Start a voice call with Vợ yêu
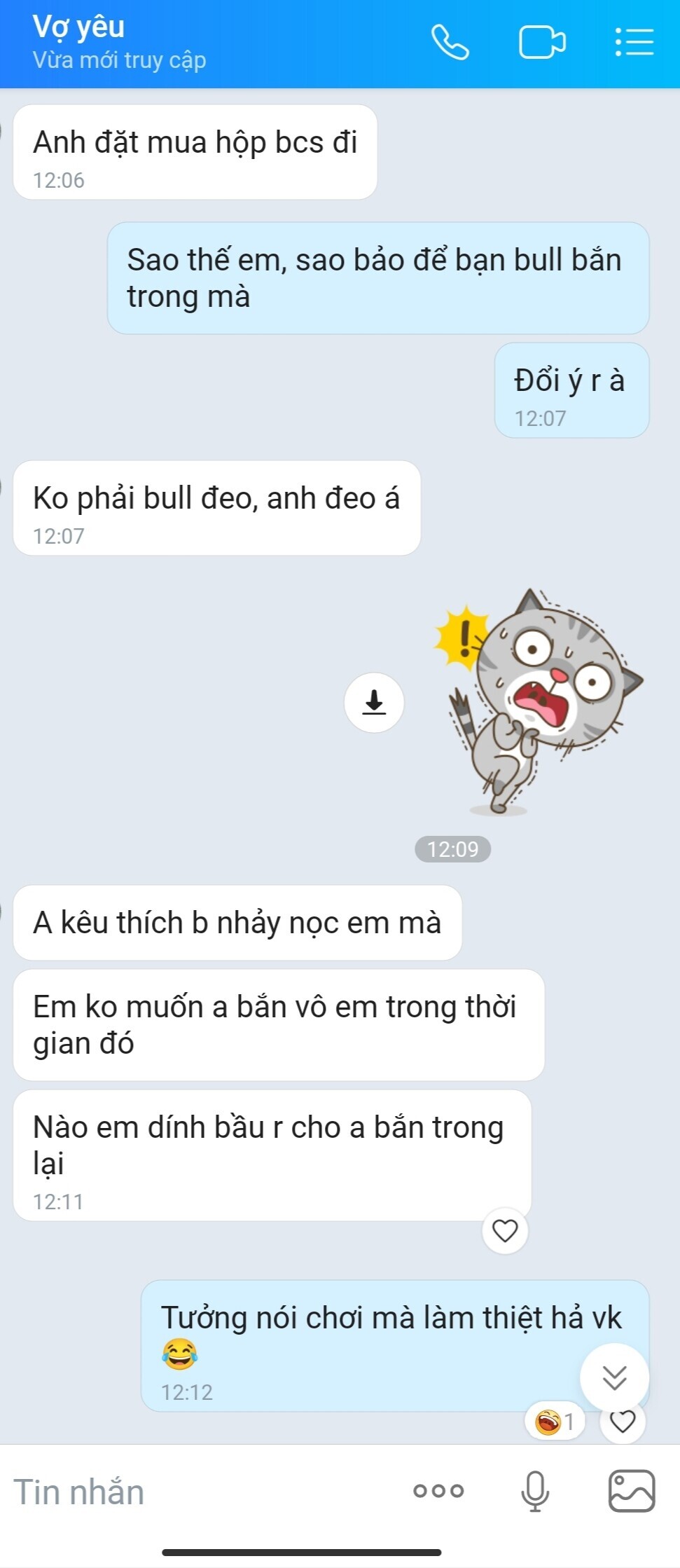680x1568 pixels. tap(450, 43)
